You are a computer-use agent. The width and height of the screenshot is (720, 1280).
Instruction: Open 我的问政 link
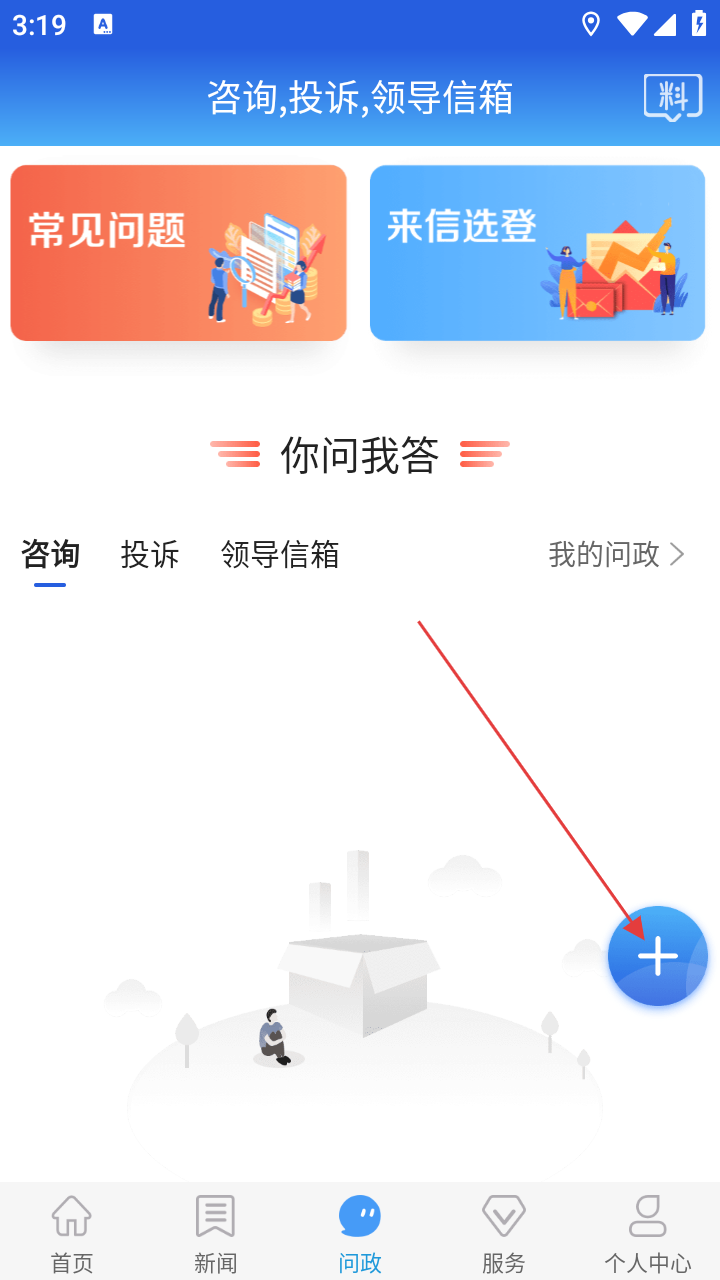616,555
